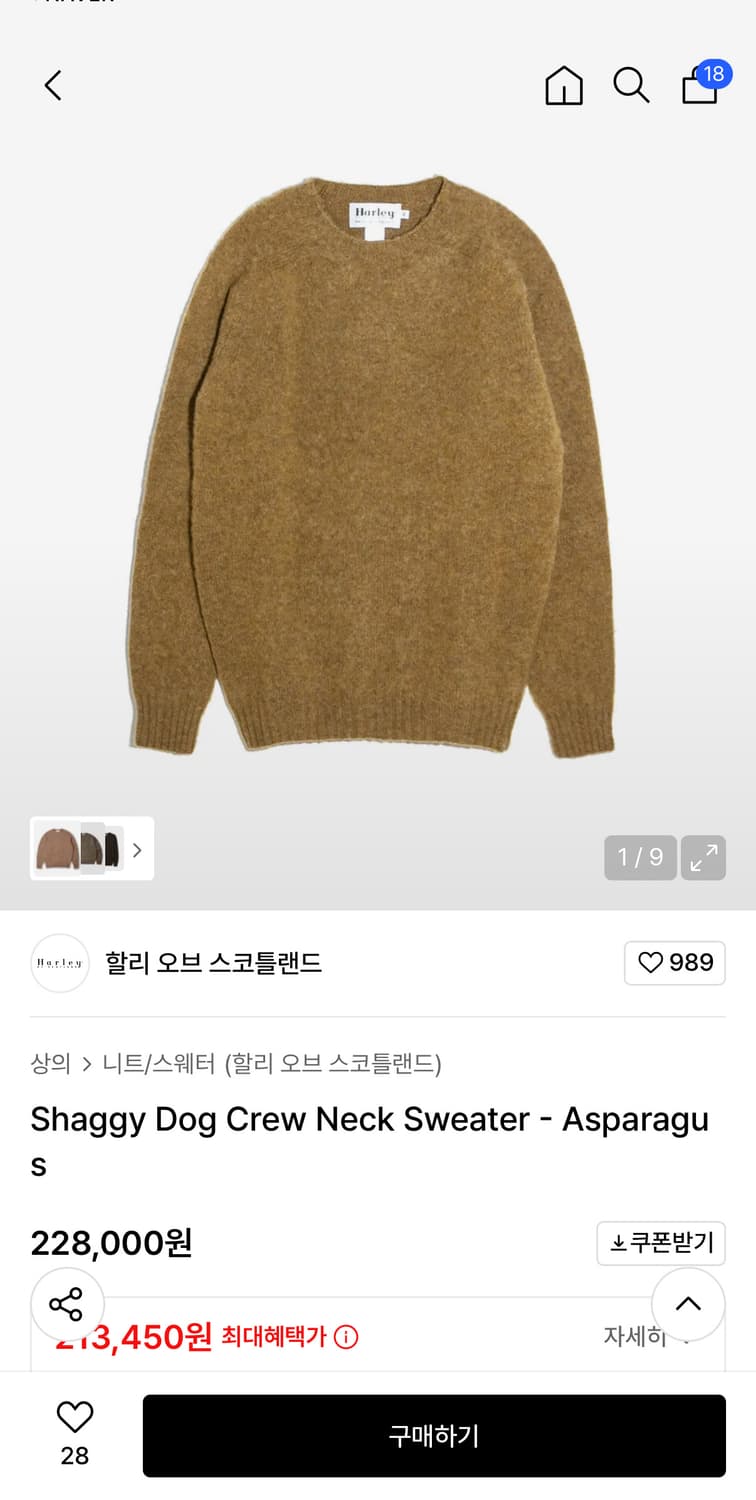Open the Harley of Scotland brand logo
Screen dimensions: 756x1500
[60, 963]
